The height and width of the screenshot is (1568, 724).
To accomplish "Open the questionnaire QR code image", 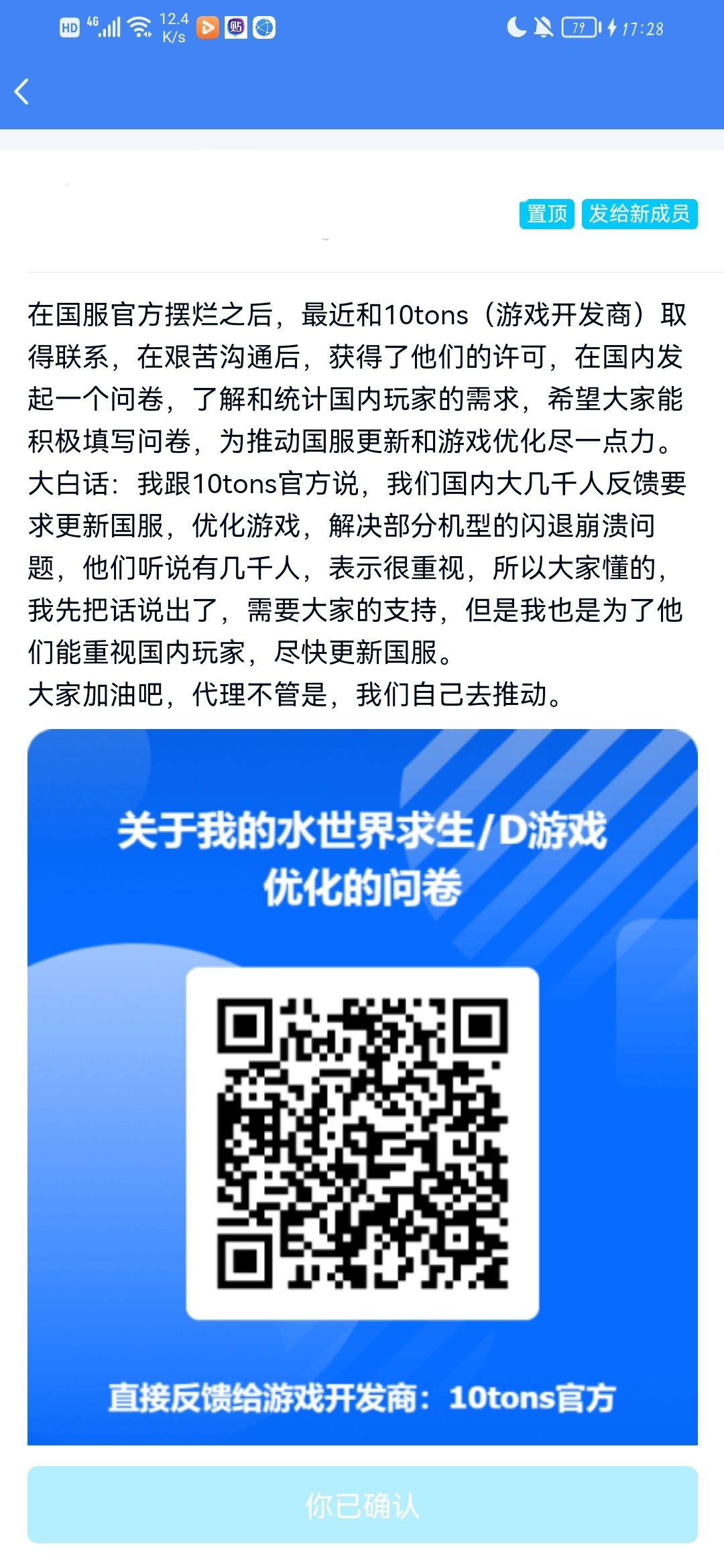I will click(362, 1087).
